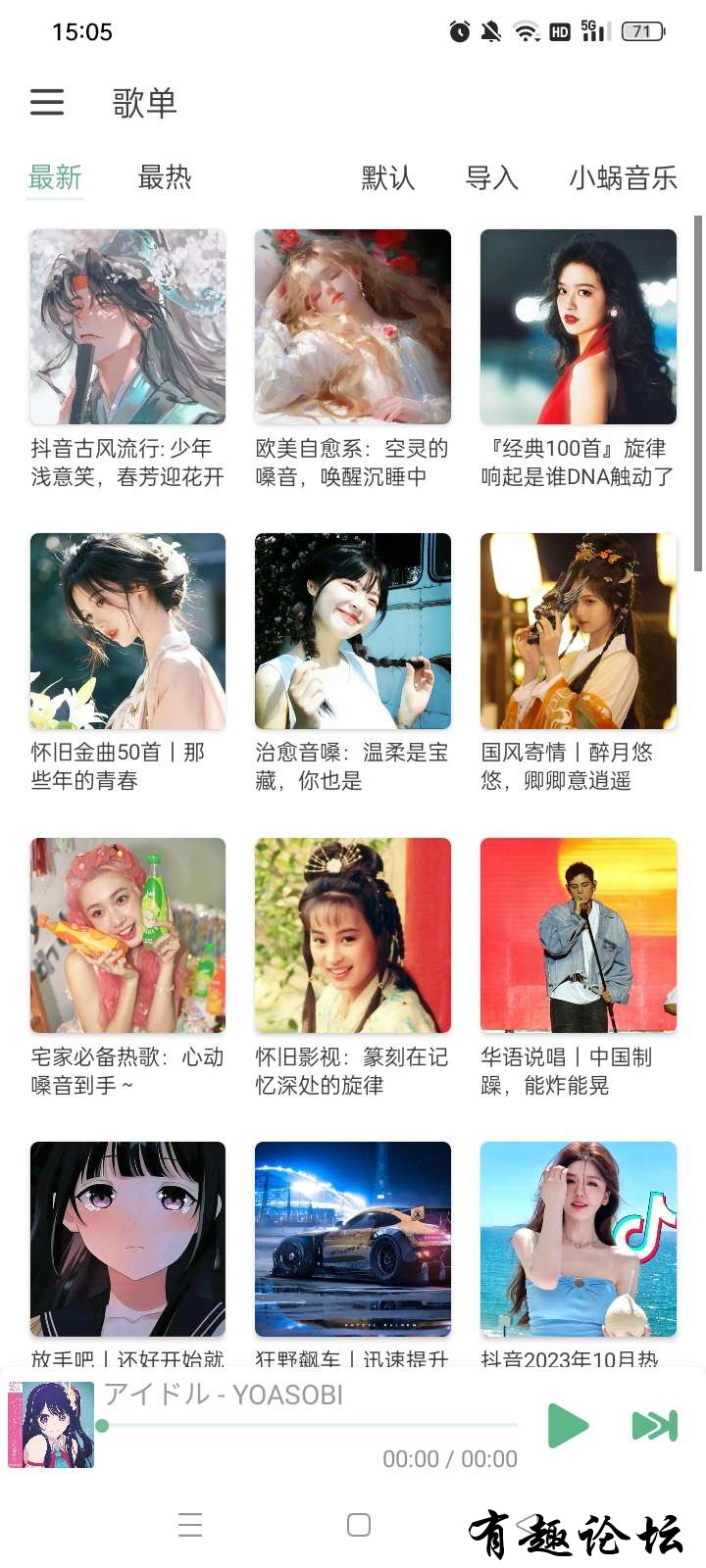Image resolution: width=706 pixels, height=1568 pixels.
Task: Open playlist 欧美自愈系: 空灵的嗓音
Action: pyautogui.click(x=353, y=327)
